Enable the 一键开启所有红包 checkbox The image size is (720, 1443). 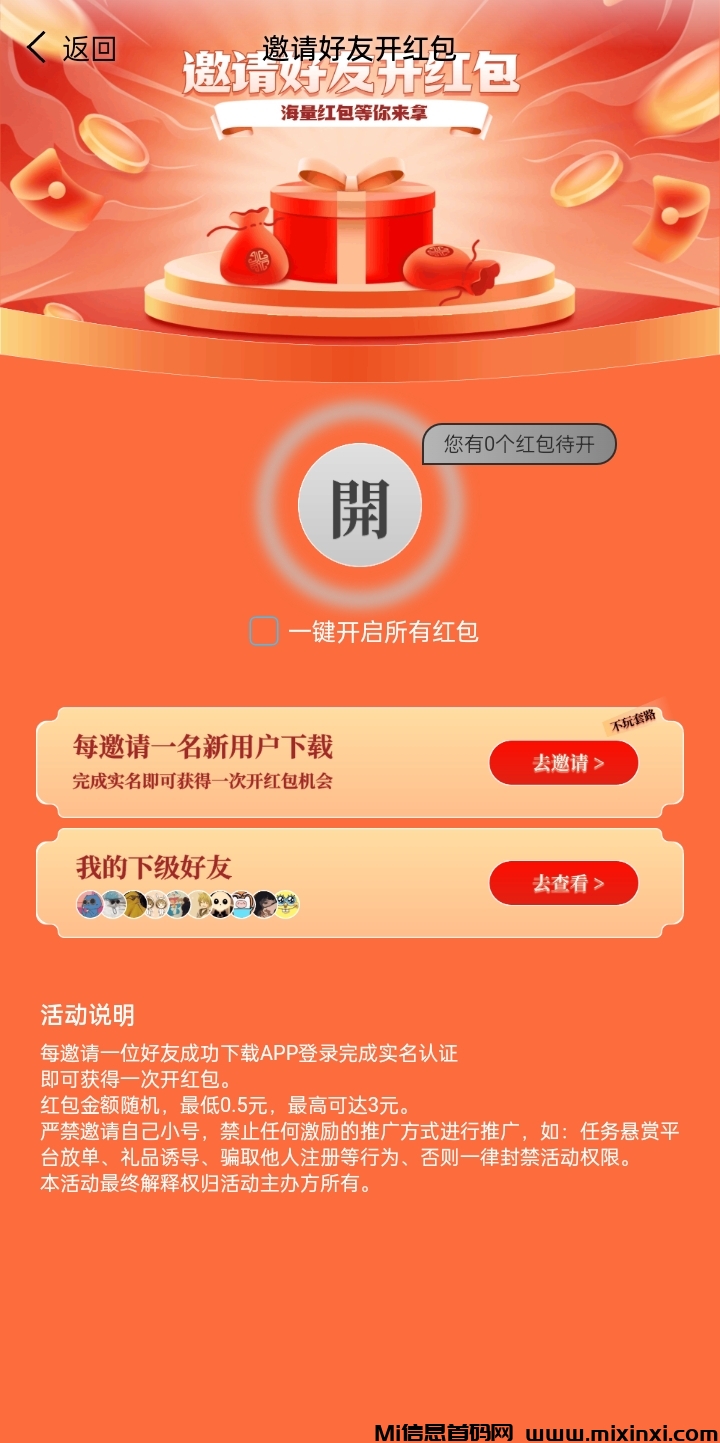263,633
